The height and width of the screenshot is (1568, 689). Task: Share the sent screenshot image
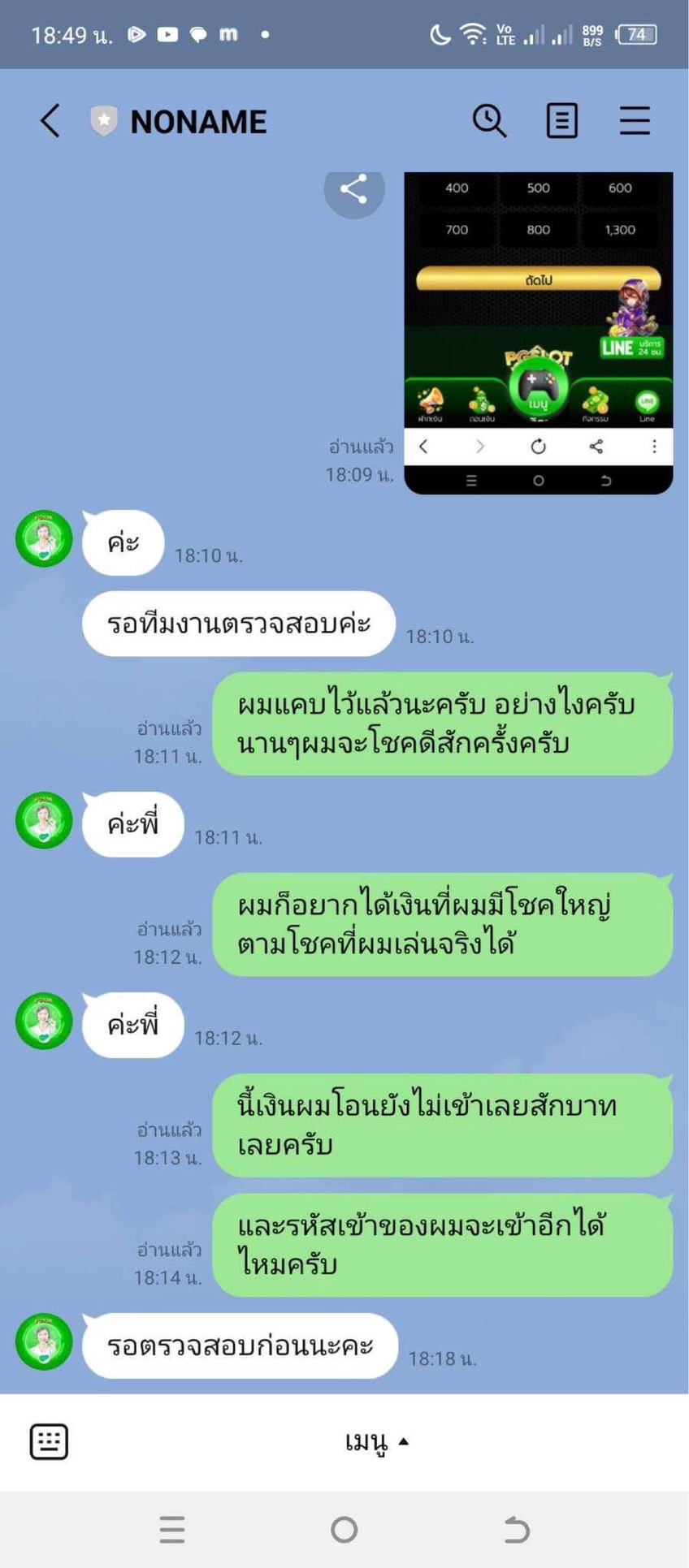[354, 191]
